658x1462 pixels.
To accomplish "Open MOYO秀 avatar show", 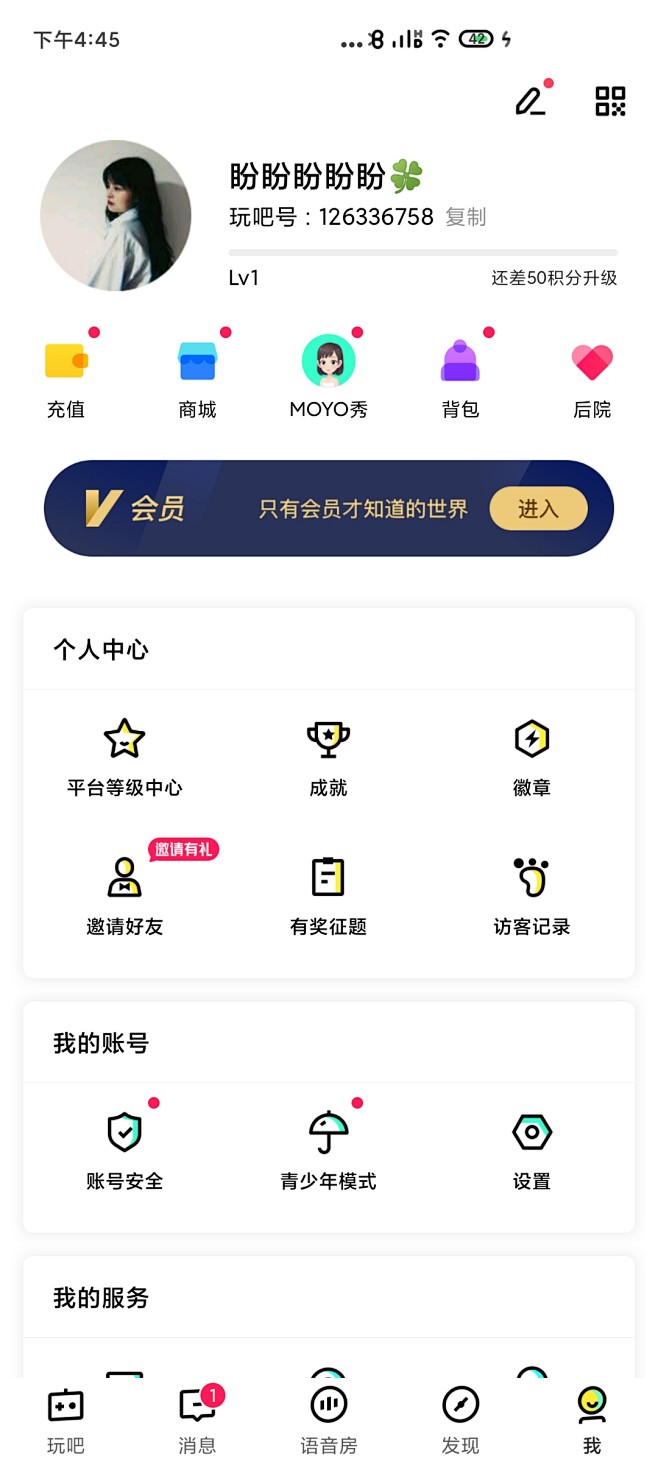I will pos(329,377).
